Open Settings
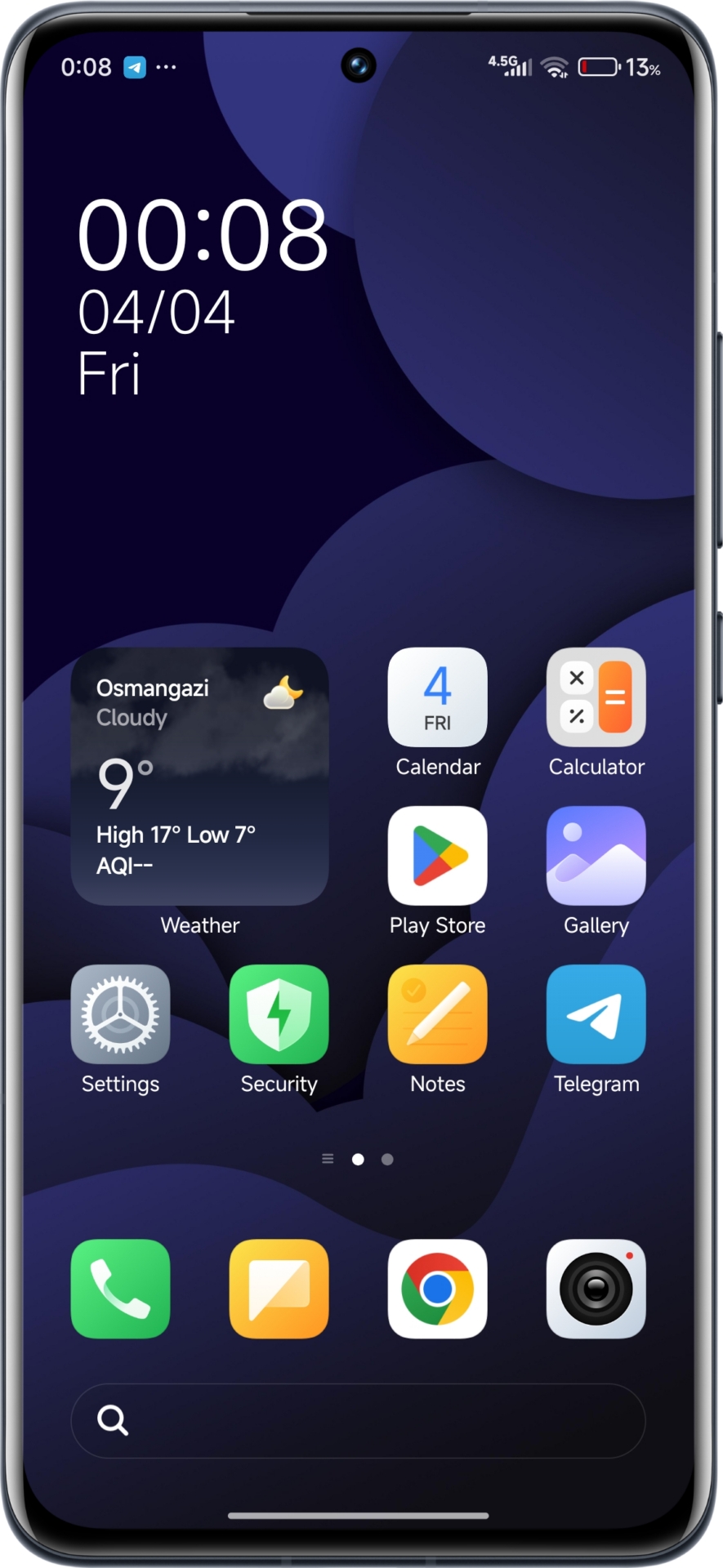This screenshot has width=723, height=1568. pos(120,1013)
